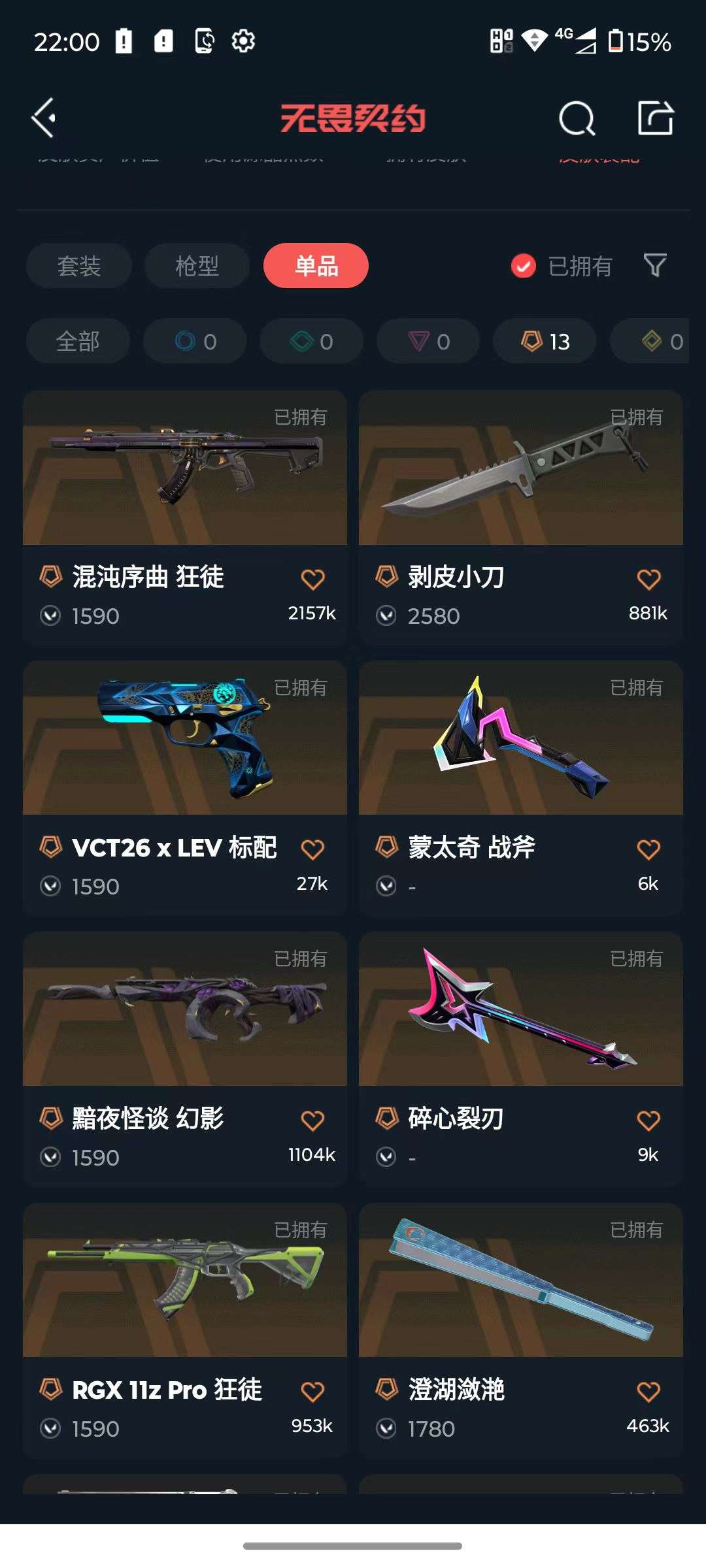Select the blue rarity tier filter icon
The image size is (706, 1568).
194,341
